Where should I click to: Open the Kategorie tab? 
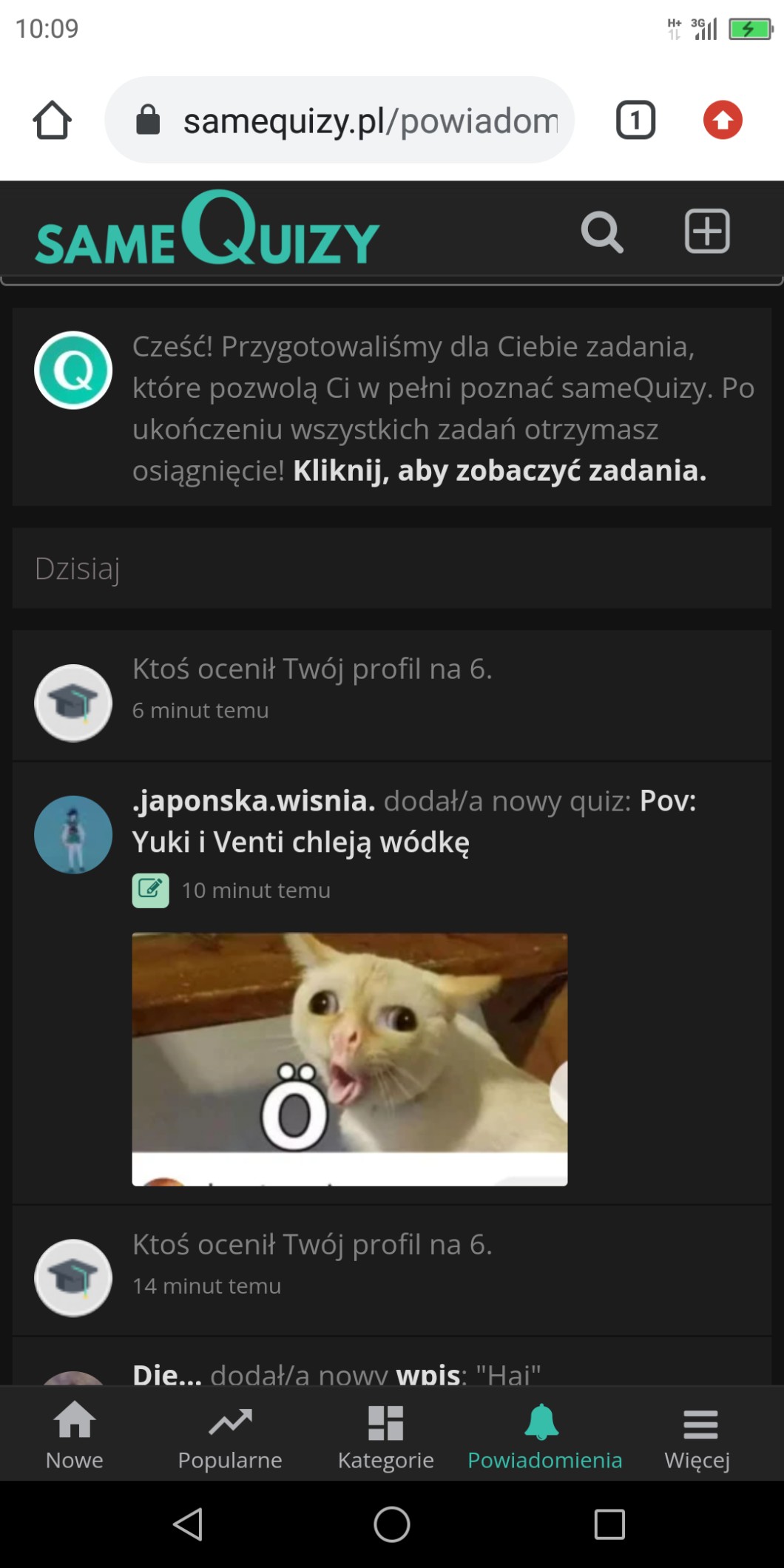click(385, 1436)
